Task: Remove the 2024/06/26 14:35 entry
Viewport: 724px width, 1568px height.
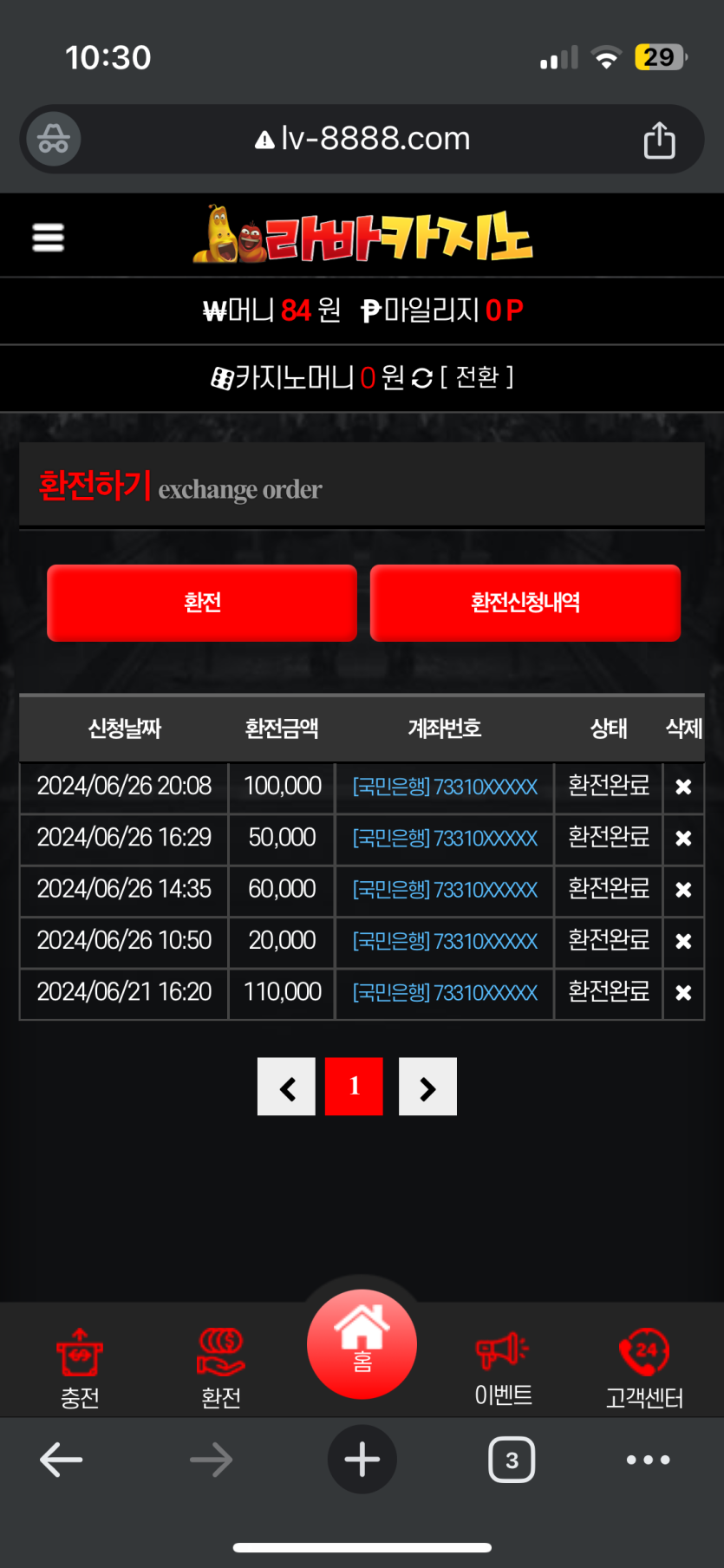Action: pyautogui.click(x=683, y=890)
